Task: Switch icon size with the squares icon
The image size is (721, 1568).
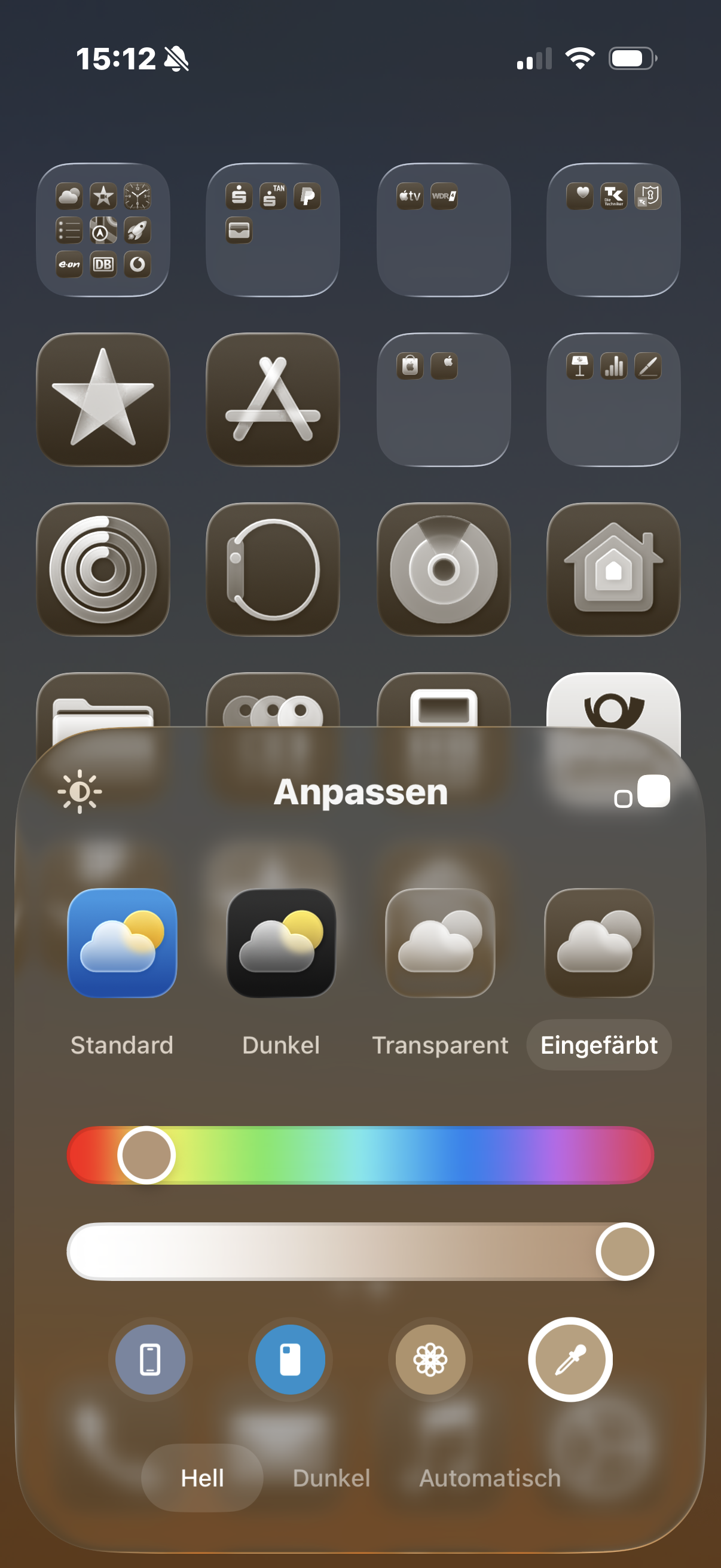Action: click(642, 792)
